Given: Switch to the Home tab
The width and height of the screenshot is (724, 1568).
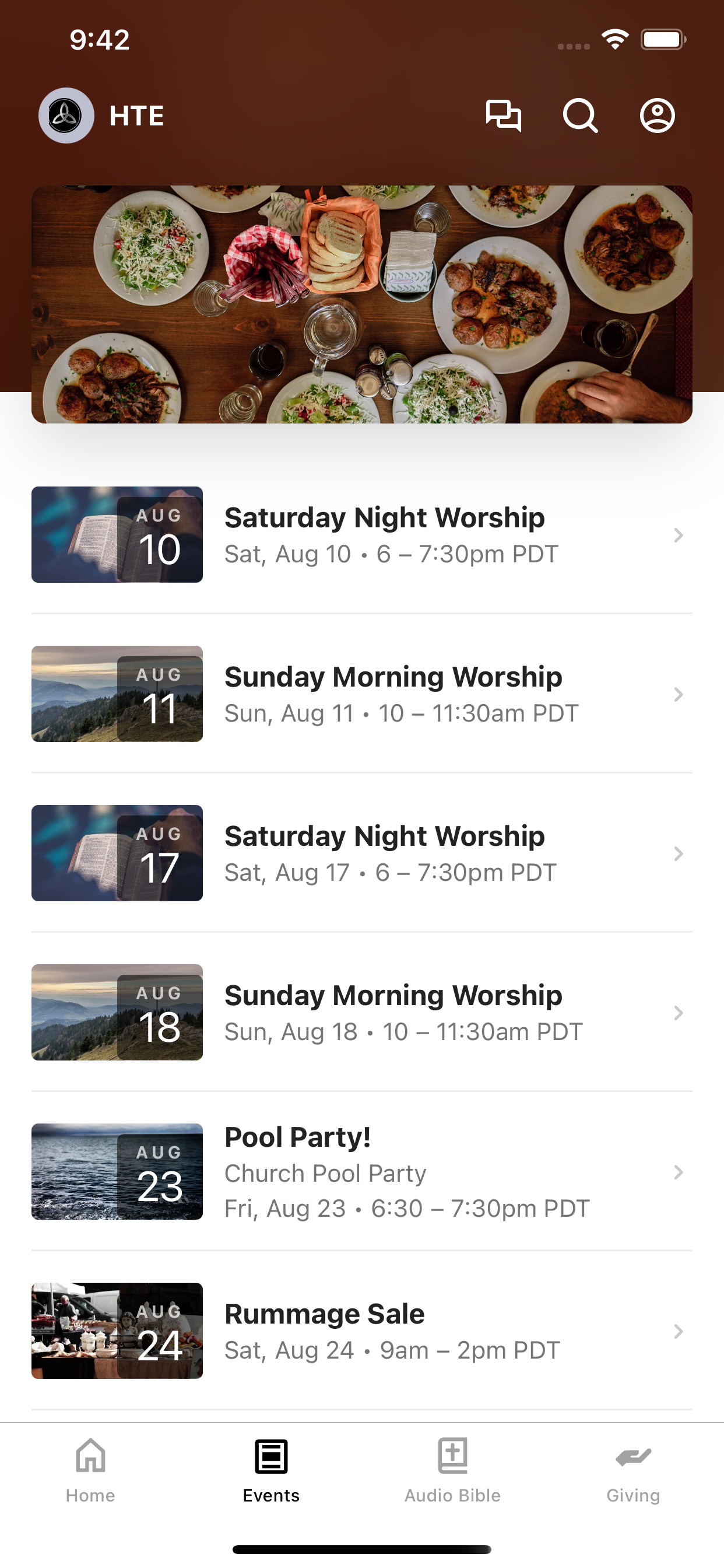Looking at the screenshot, I should pos(91,1471).
